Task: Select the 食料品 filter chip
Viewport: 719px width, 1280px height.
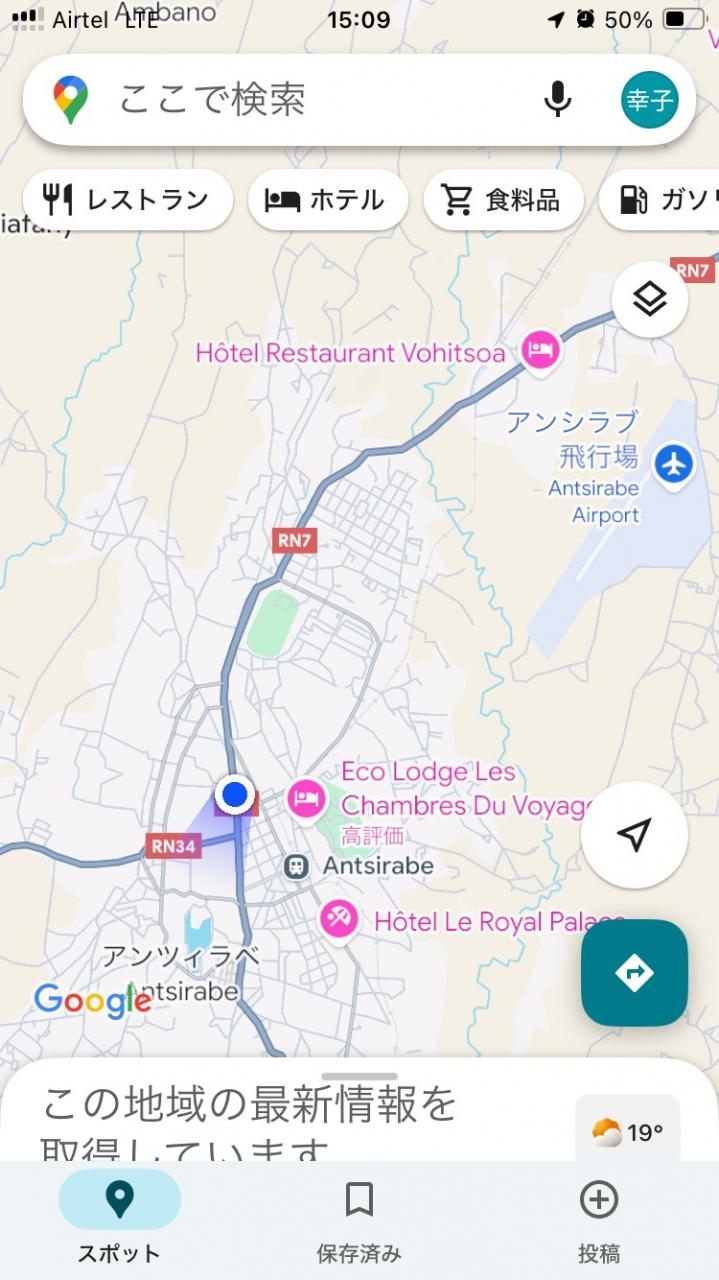Action: click(x=503, y=200)
